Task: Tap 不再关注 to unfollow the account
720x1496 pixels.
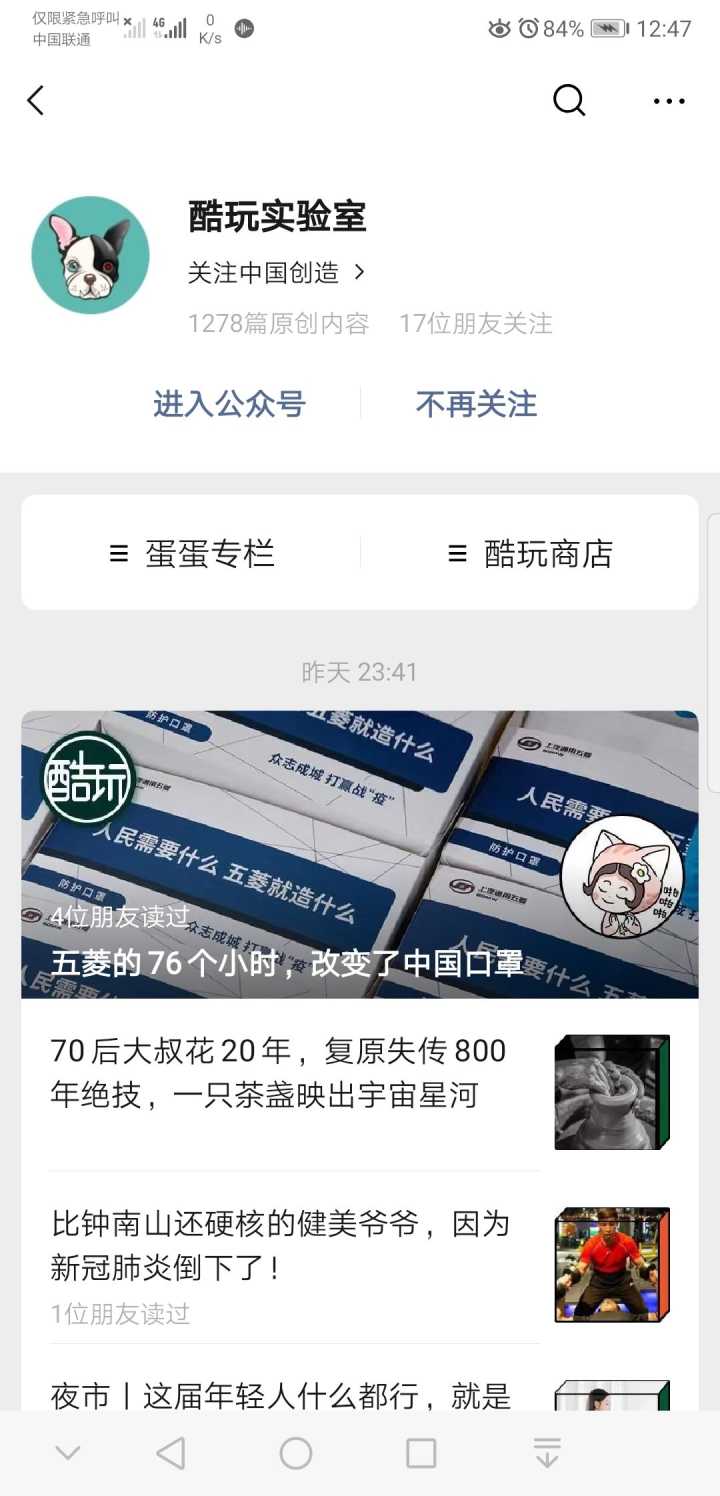Action: (477, 404)
